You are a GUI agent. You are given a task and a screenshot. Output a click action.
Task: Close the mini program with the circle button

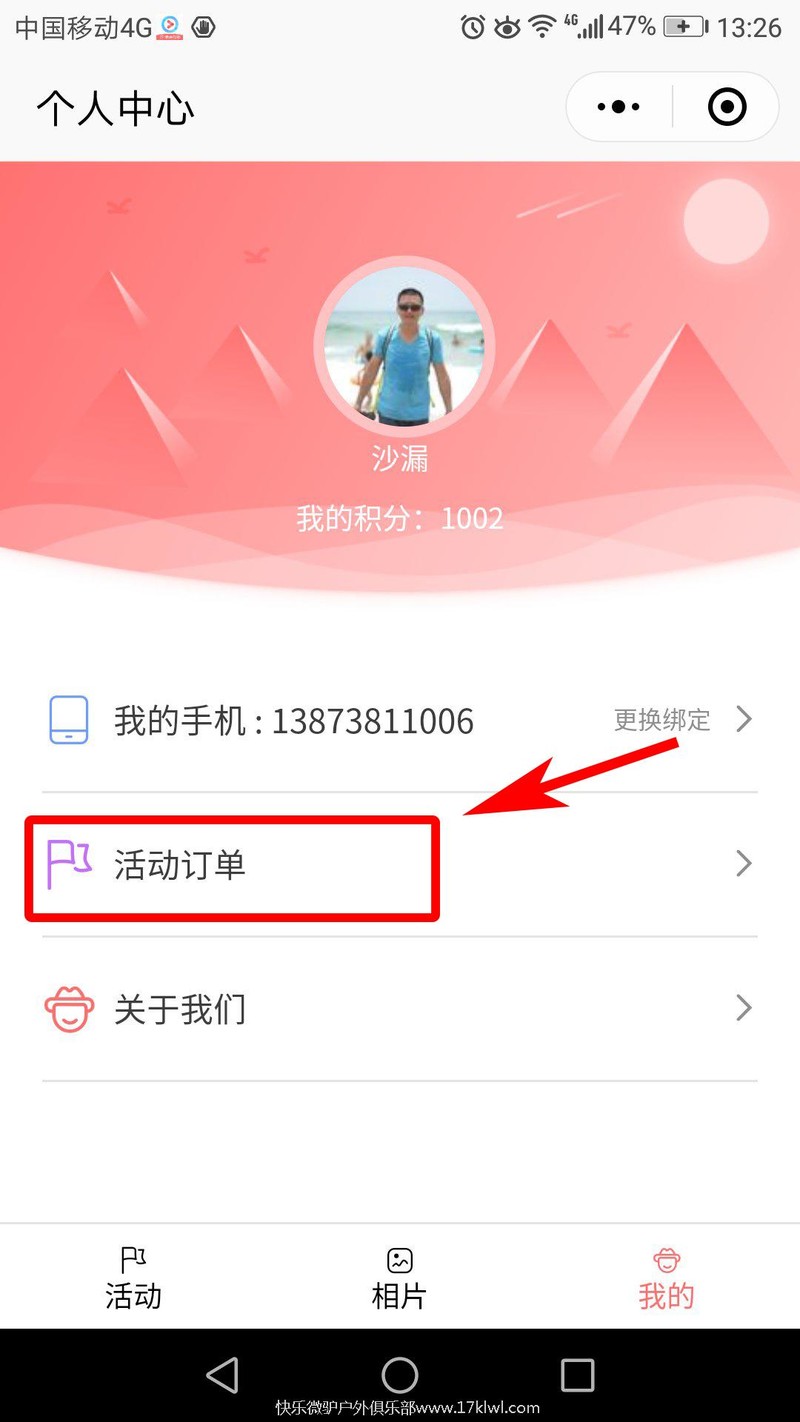727,107
